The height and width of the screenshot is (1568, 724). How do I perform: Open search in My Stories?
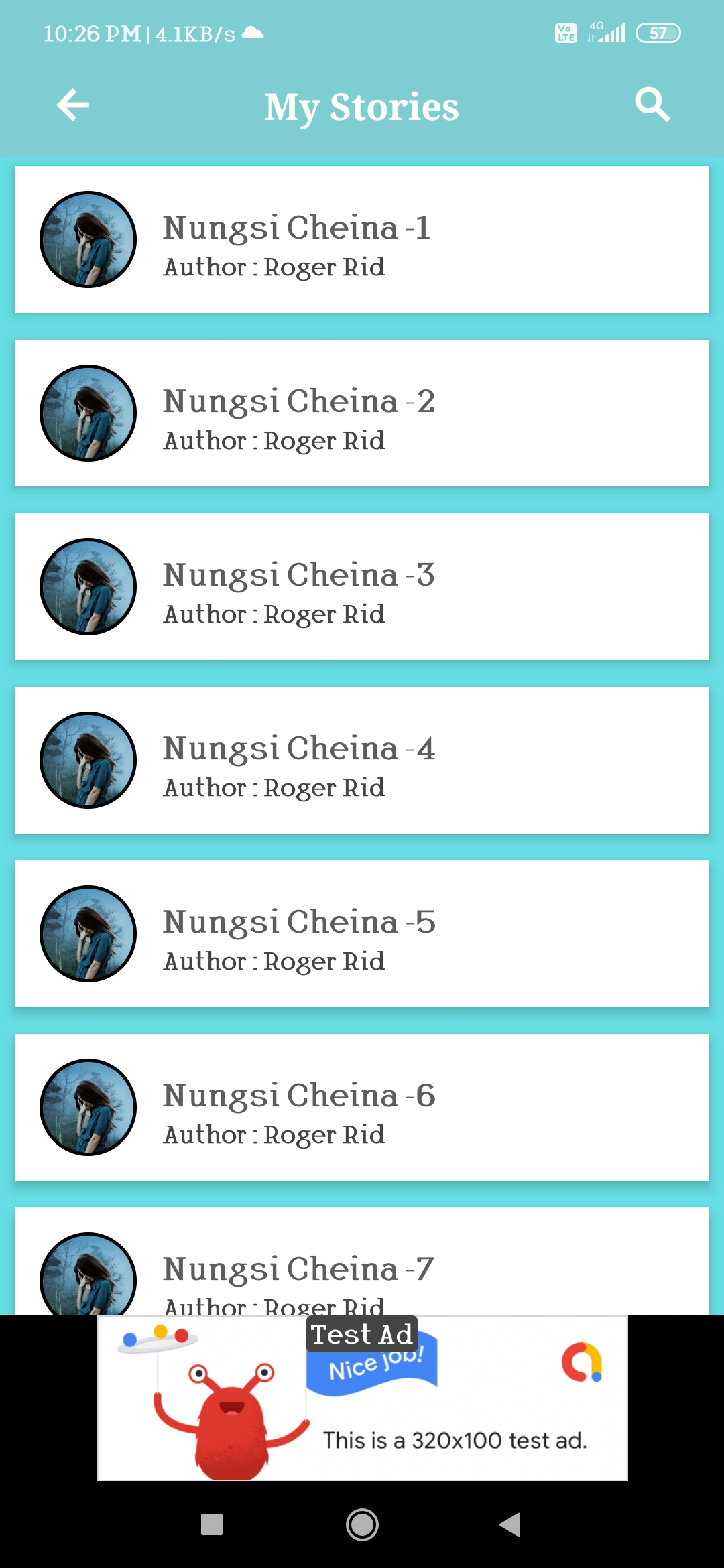point(652,105)
